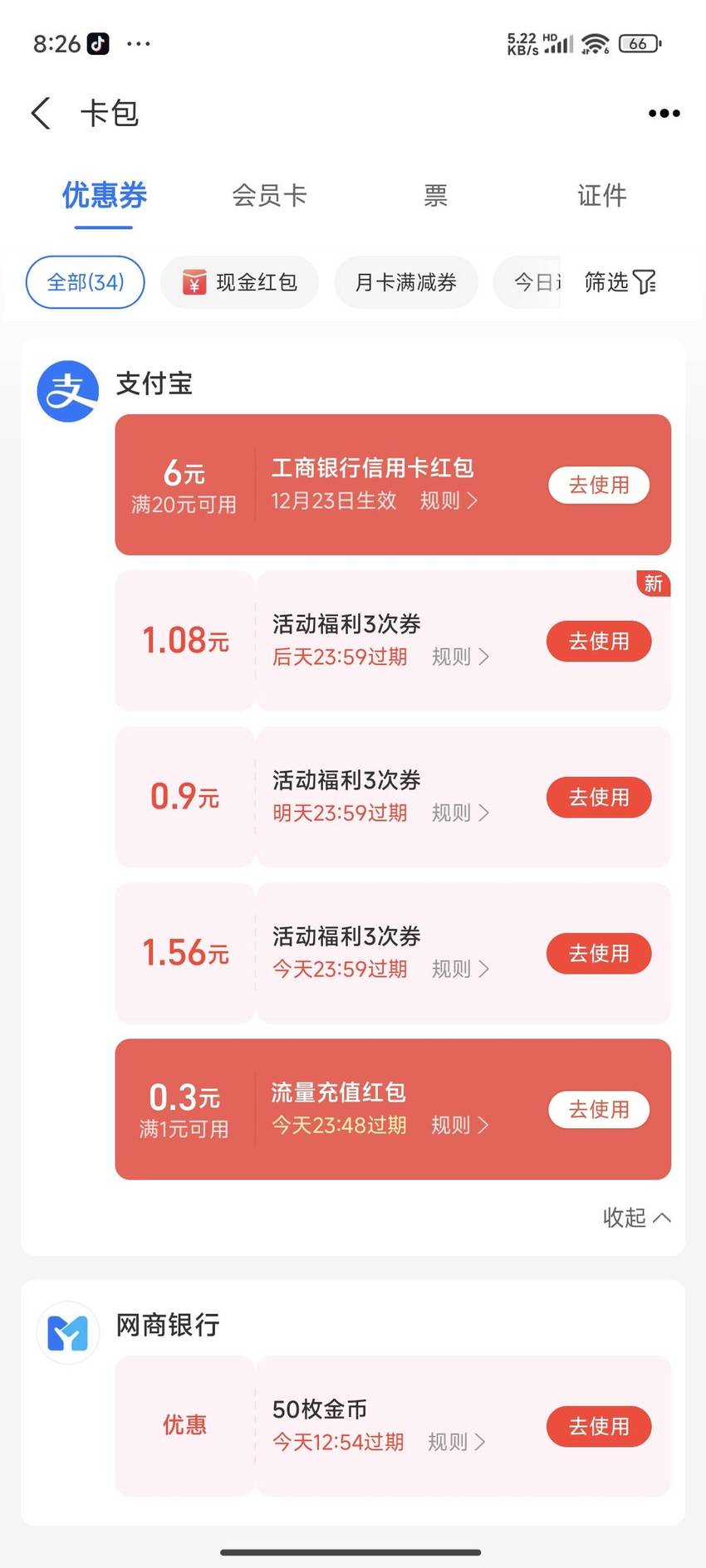View rules for 工商银行信用卡红包

coord(449,501)
